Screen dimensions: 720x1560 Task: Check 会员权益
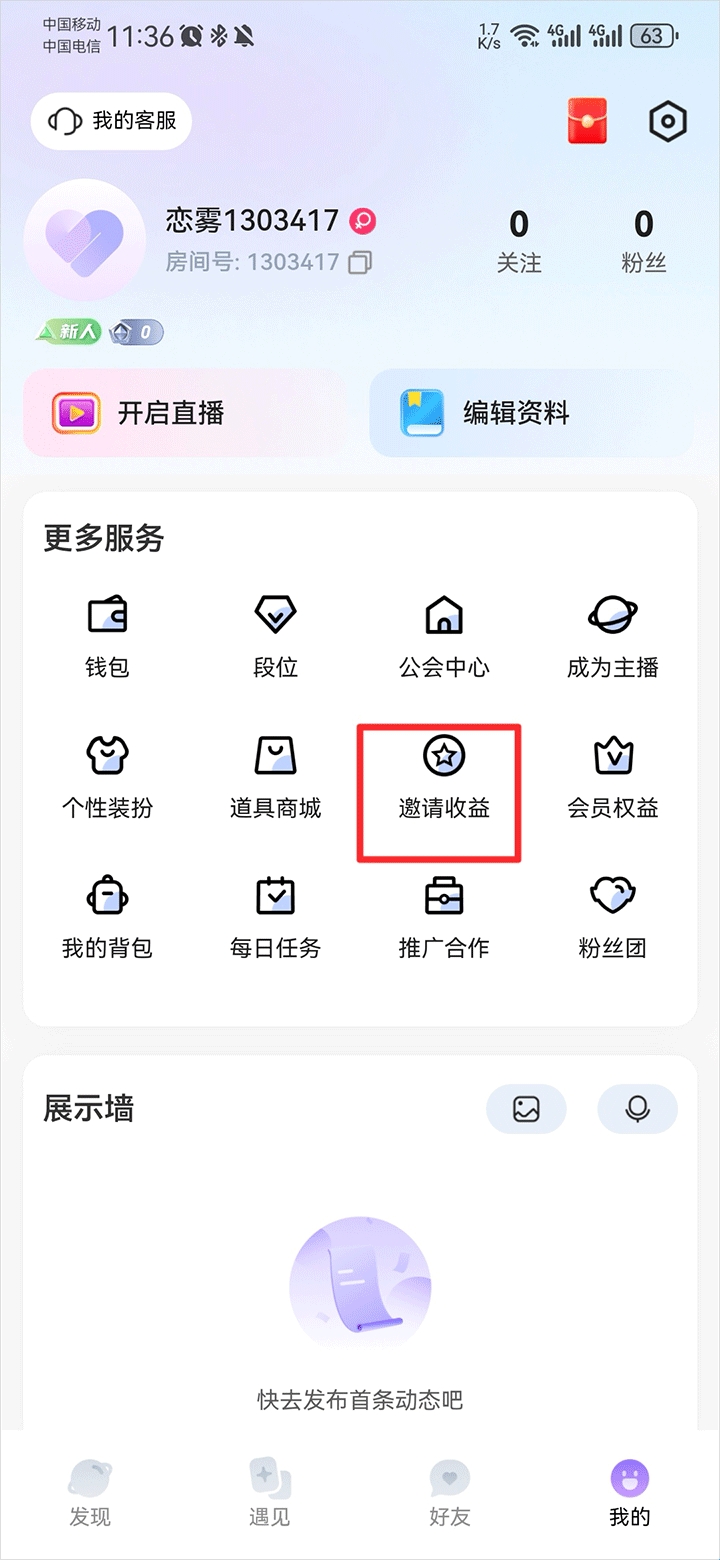612,777
